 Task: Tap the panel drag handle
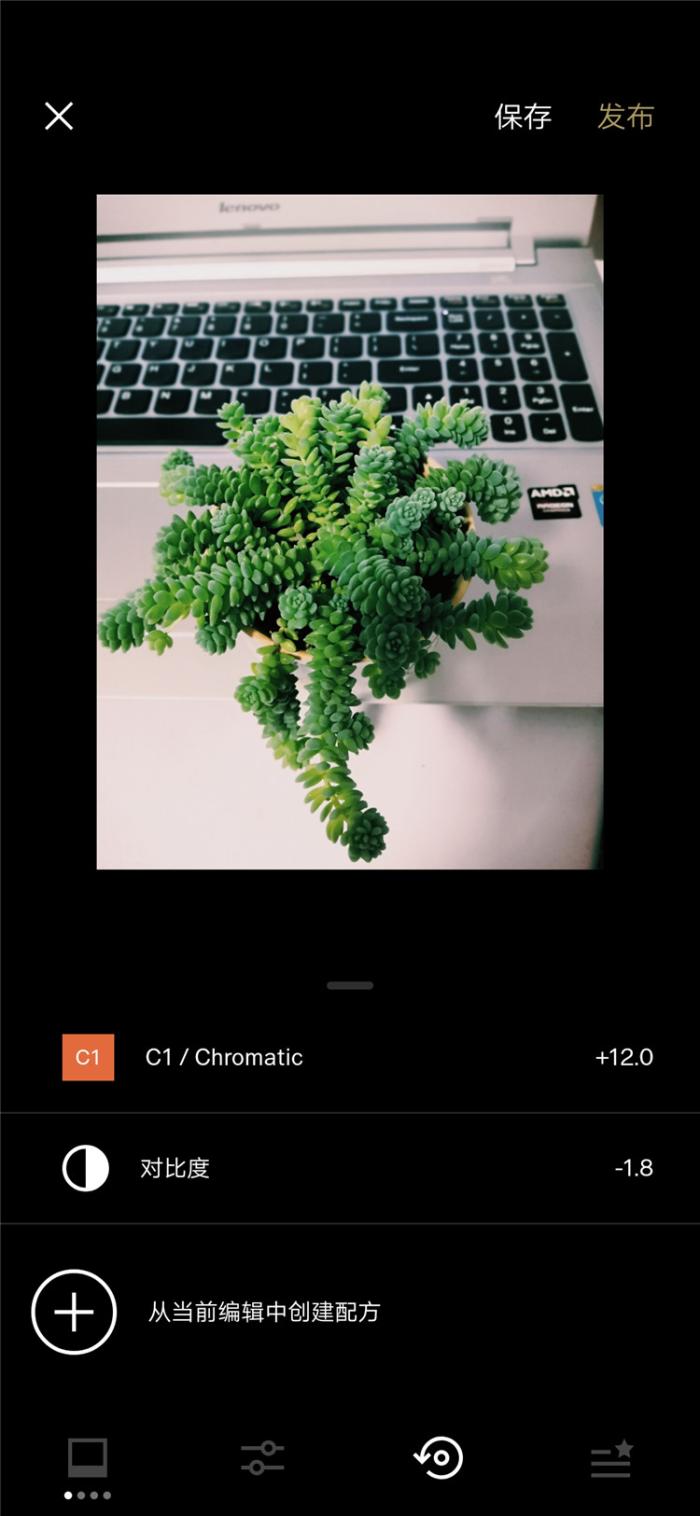[350, 986]
